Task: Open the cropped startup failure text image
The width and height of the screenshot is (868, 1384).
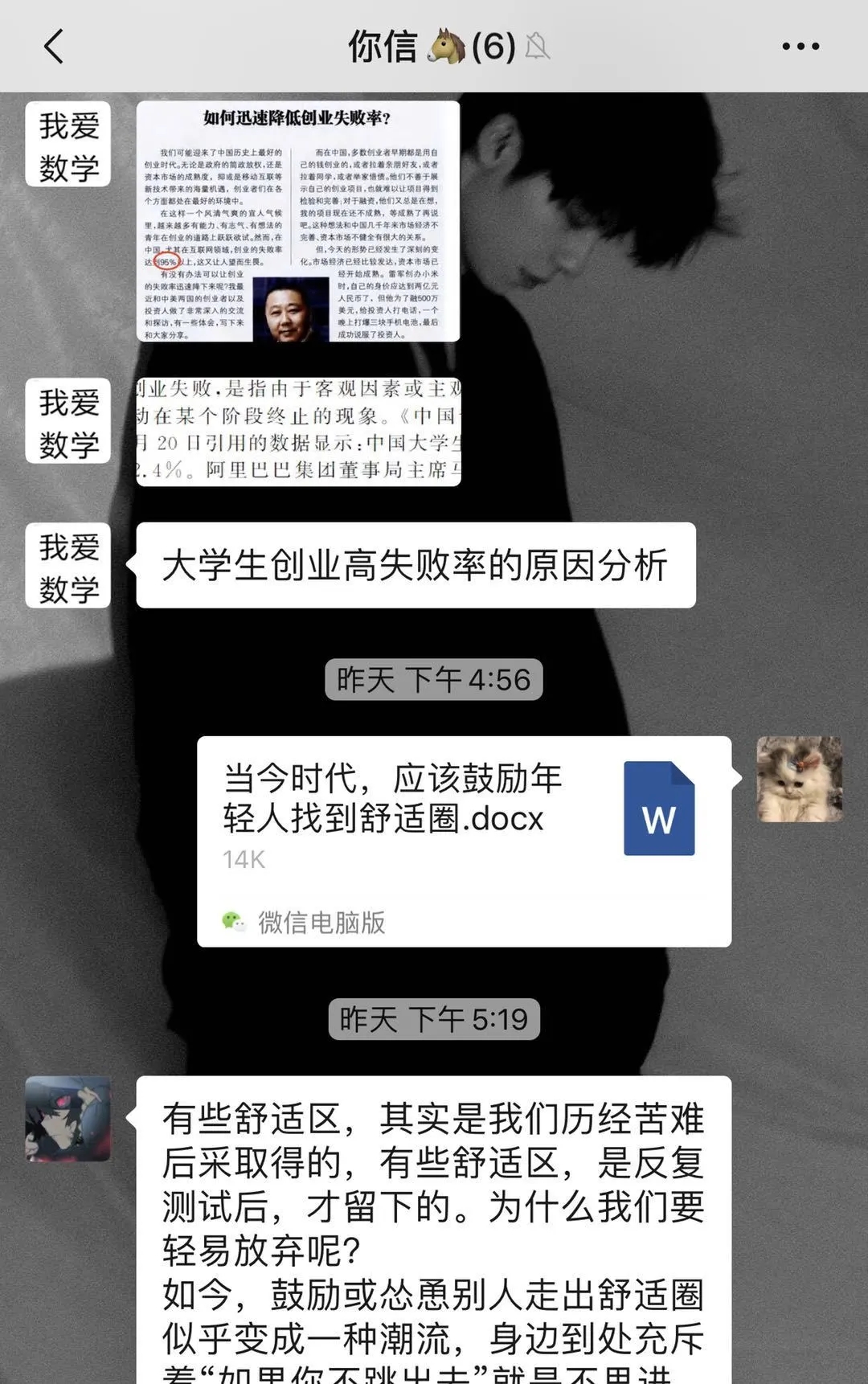Action: point(298,432)
